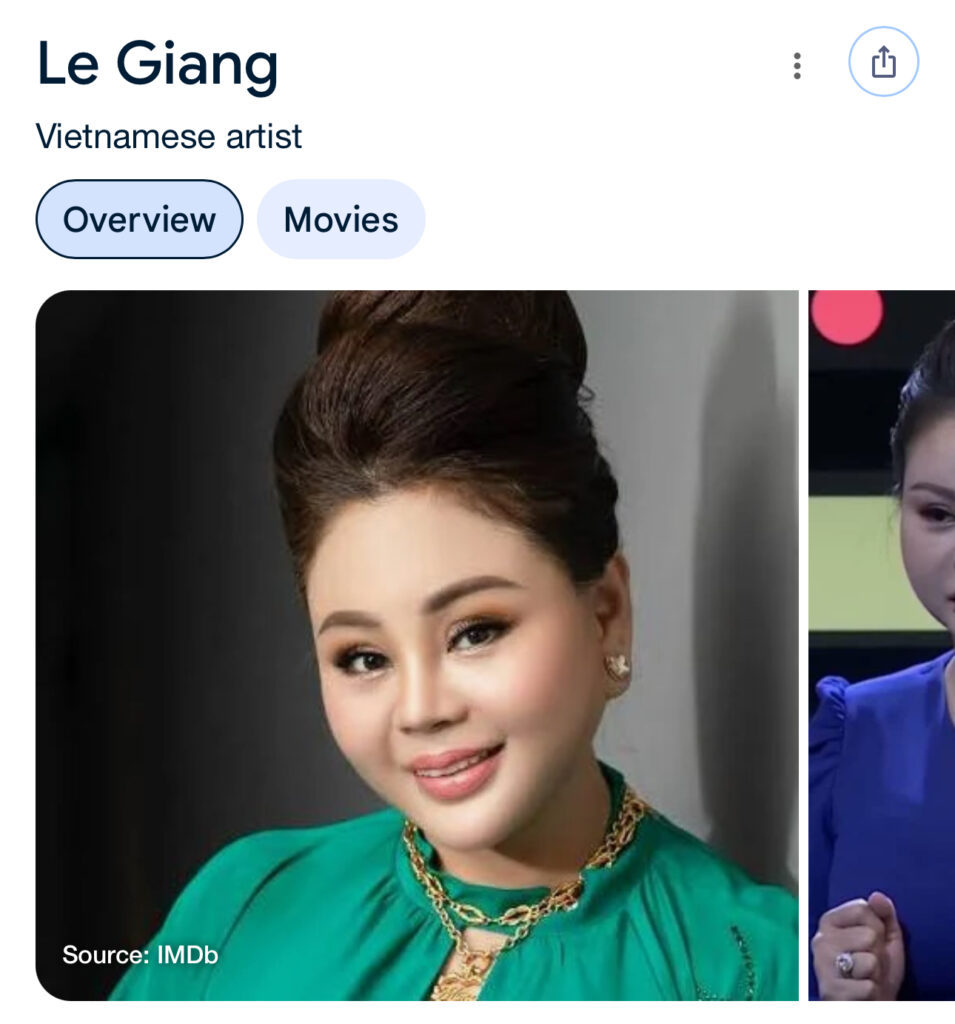
Task: Switch to the Movies chip
Action: point(341,219)
